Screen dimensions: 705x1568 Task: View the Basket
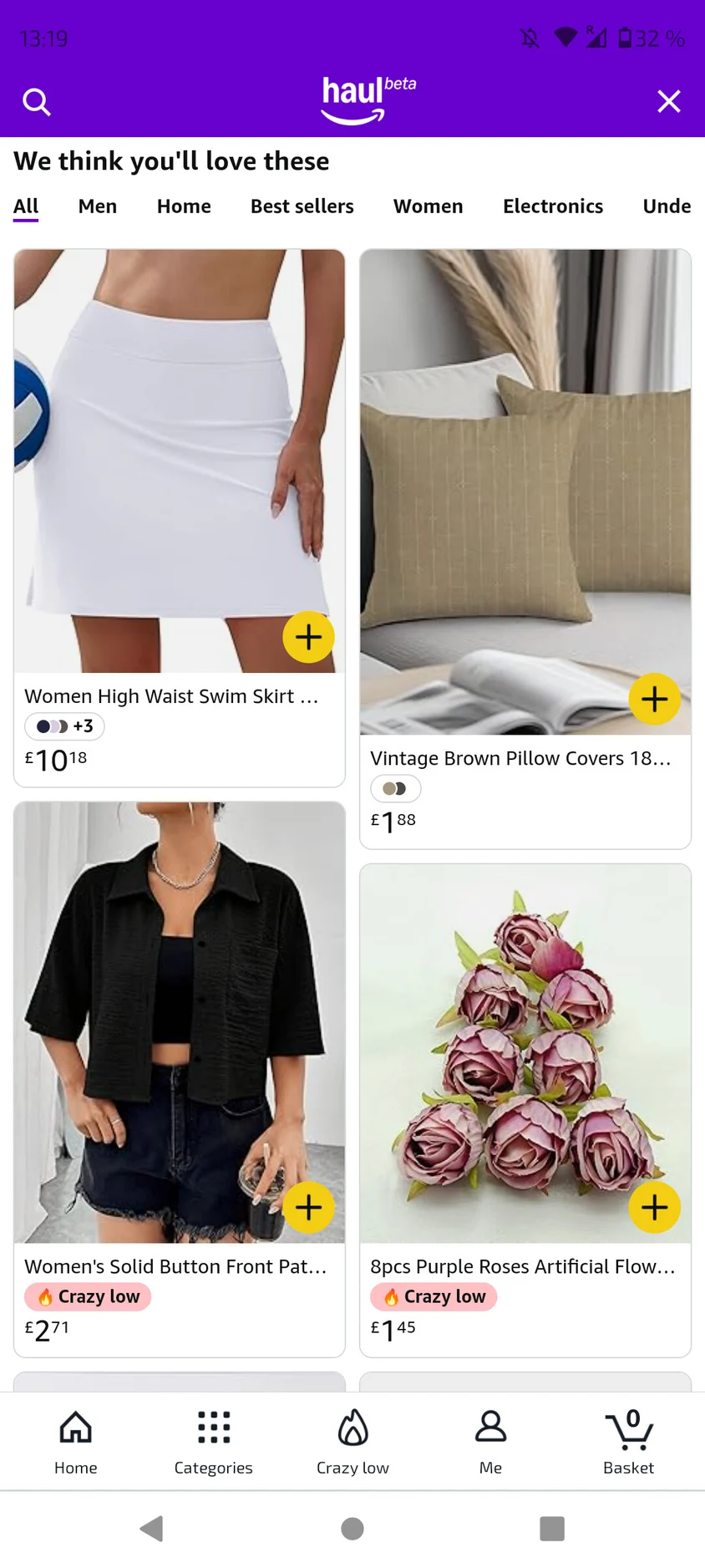tap(629, 1443)
